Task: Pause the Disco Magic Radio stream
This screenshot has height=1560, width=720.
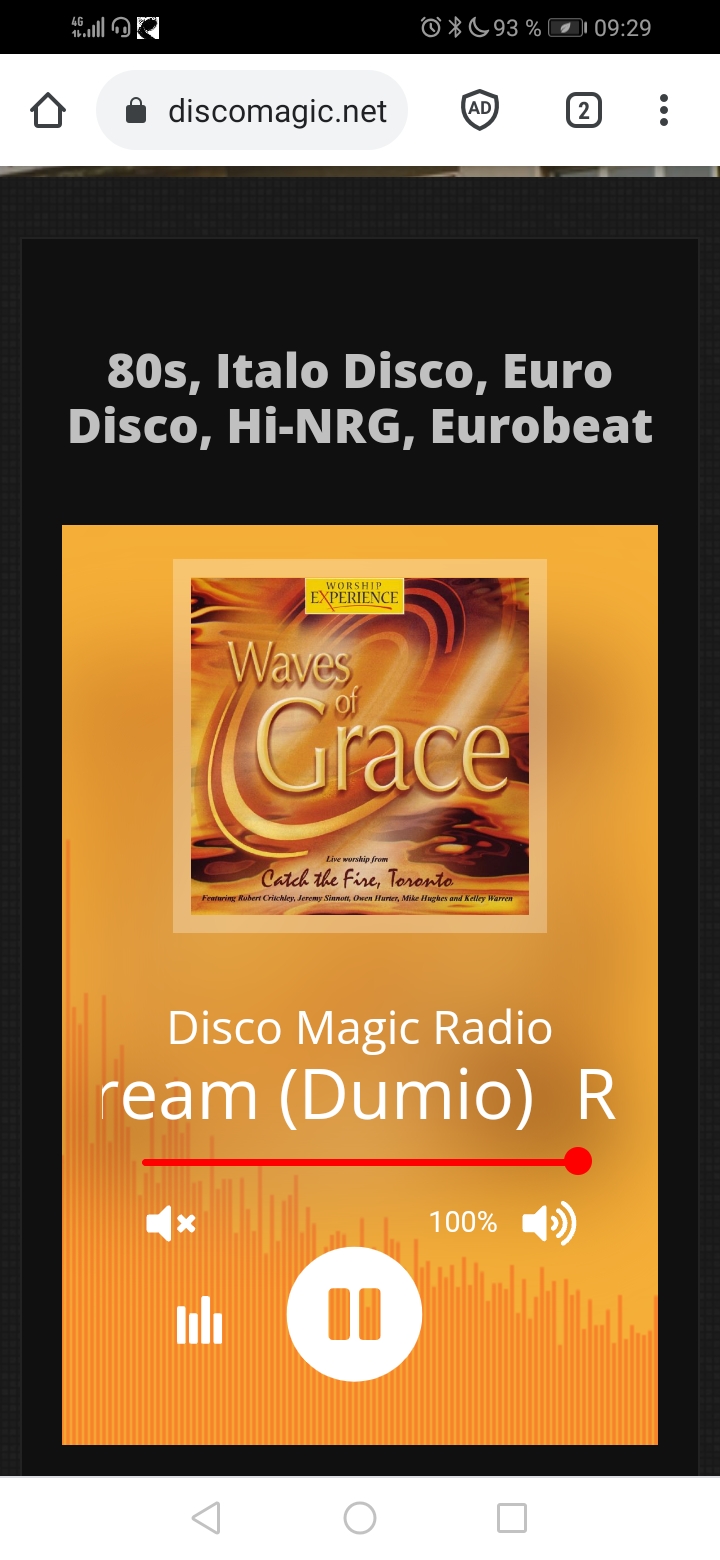Action: (354, 1314)
